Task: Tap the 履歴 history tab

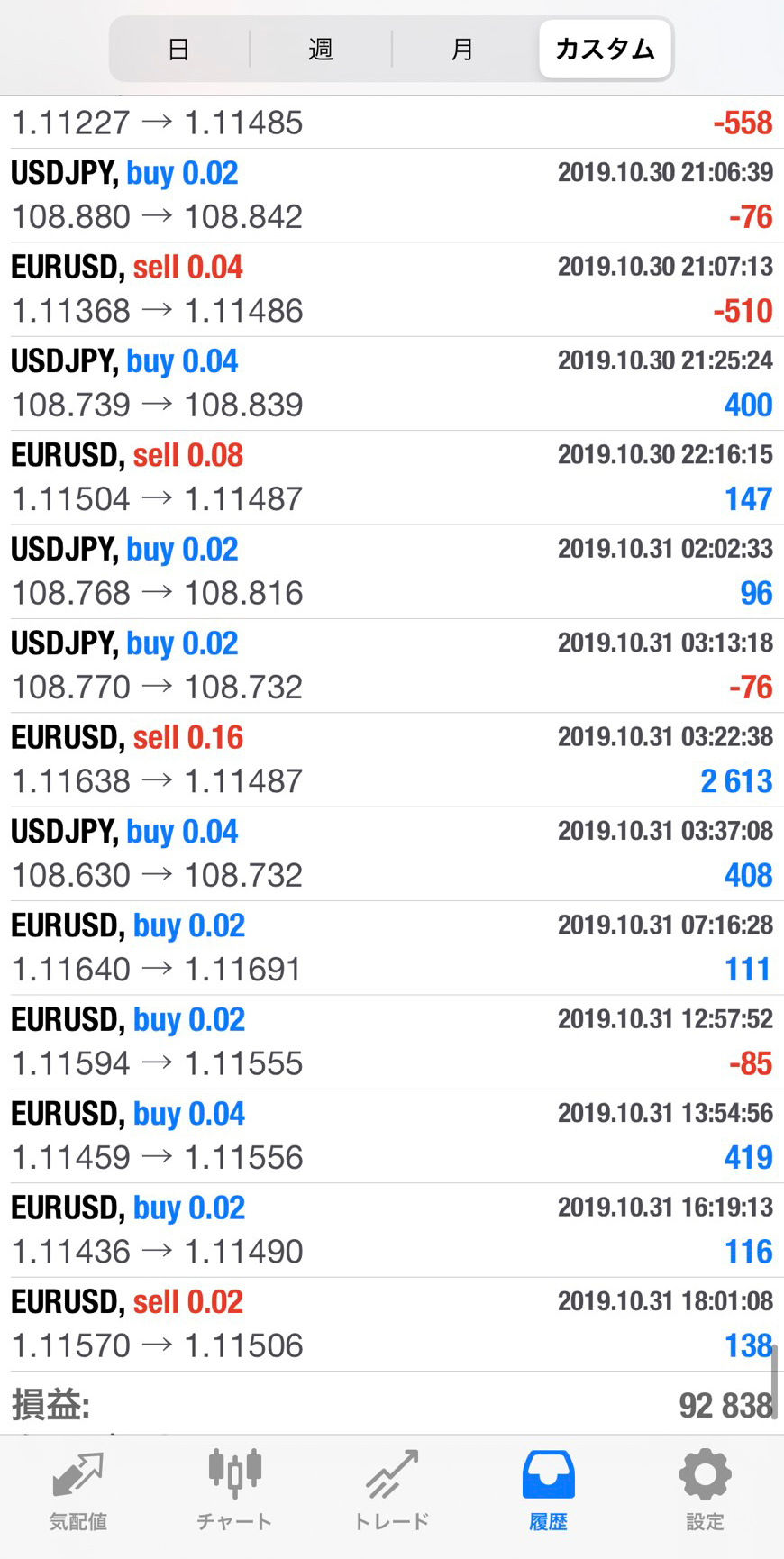Action: [x=548, y=1491]
